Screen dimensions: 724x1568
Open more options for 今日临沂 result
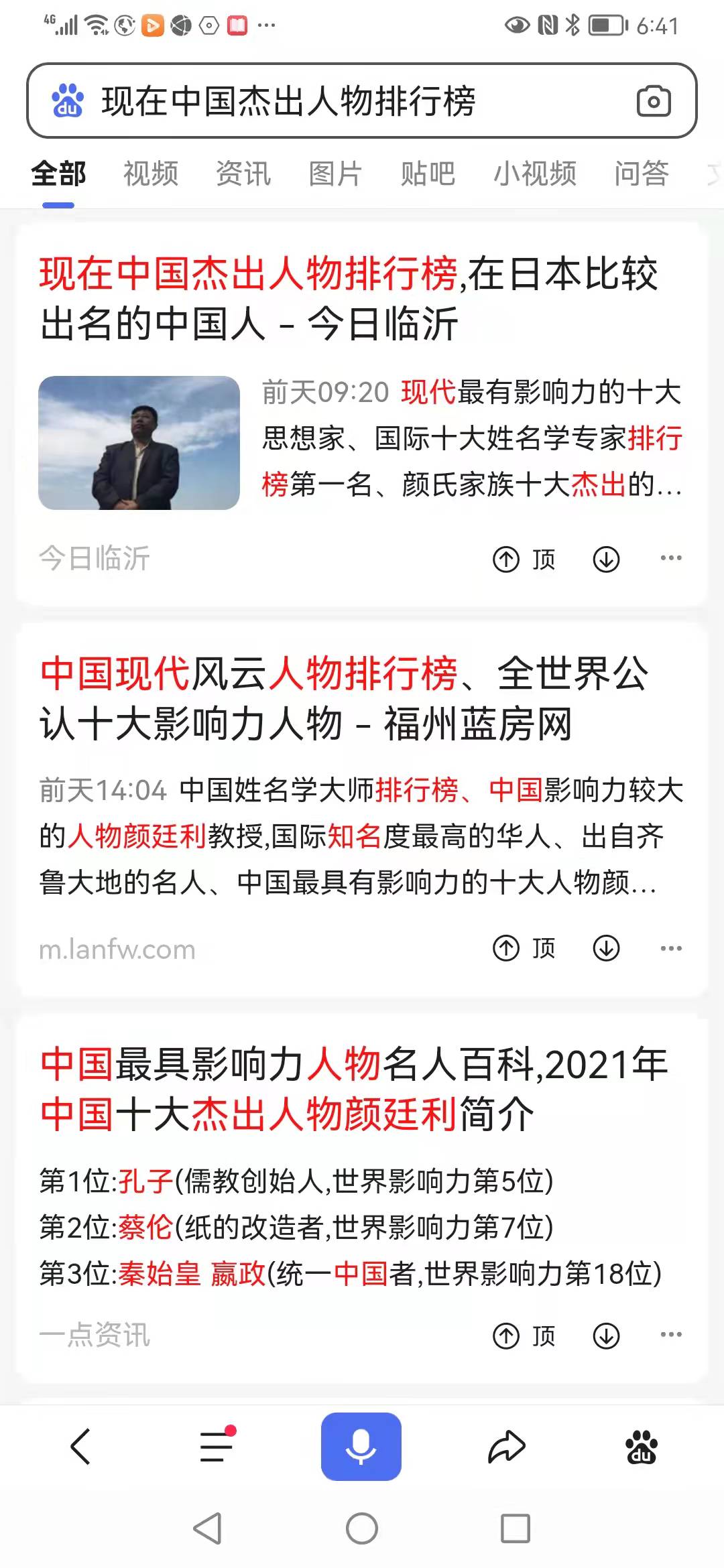tap(671, 558)
